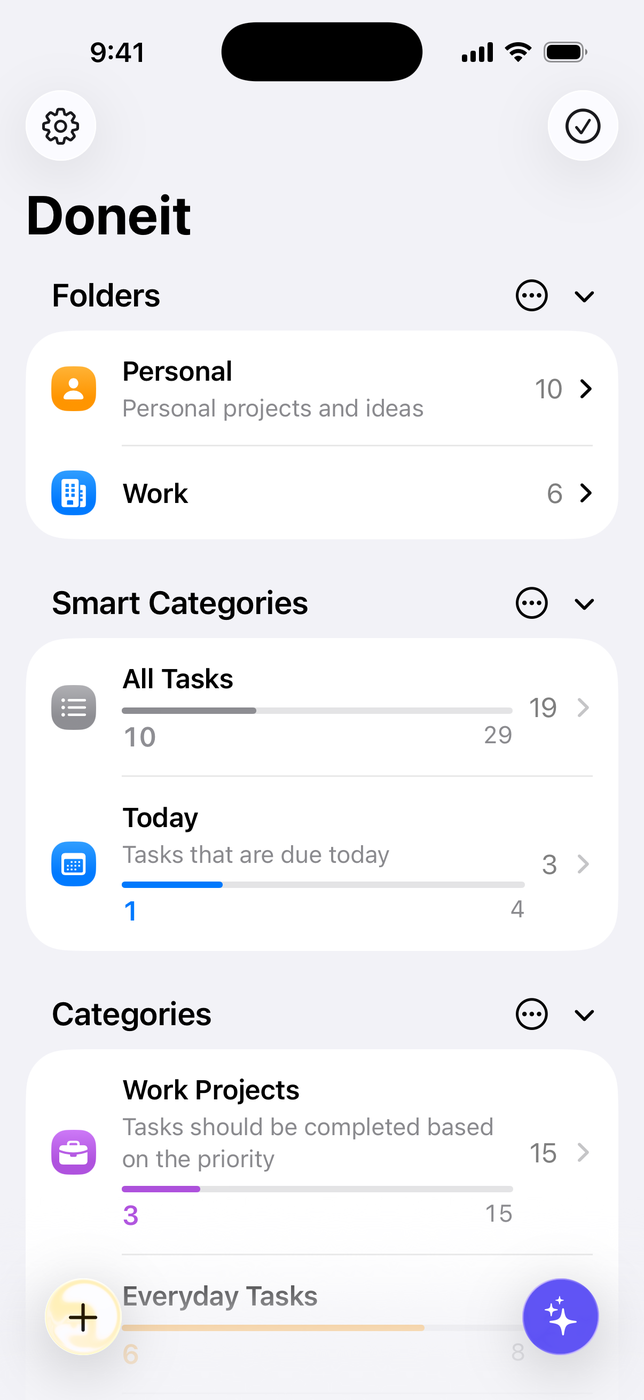Tap the purple sparkle assistant button
Screen dimensions: 644x1400
[560, 1317]
